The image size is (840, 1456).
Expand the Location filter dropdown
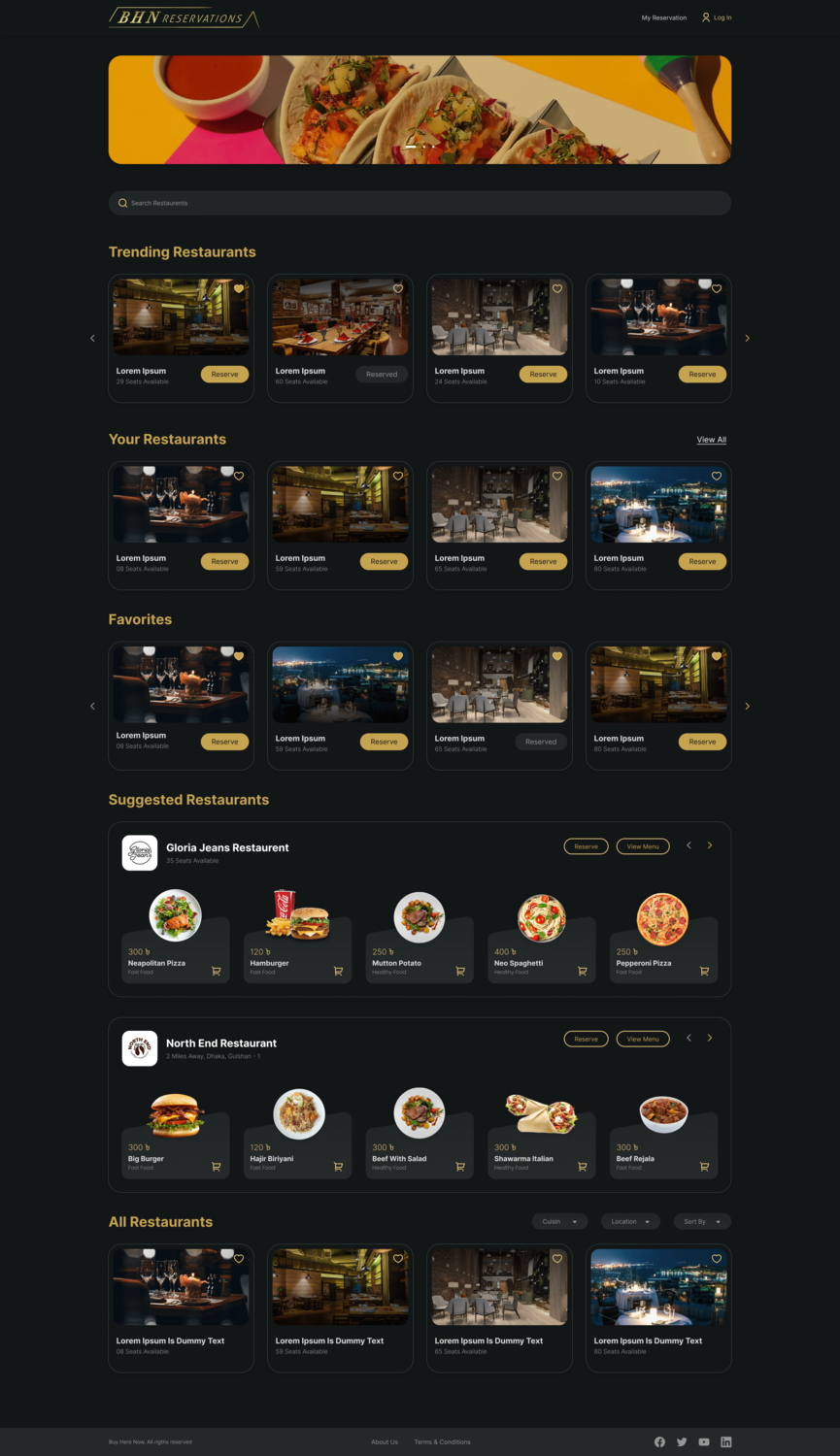pos(630,1221)
